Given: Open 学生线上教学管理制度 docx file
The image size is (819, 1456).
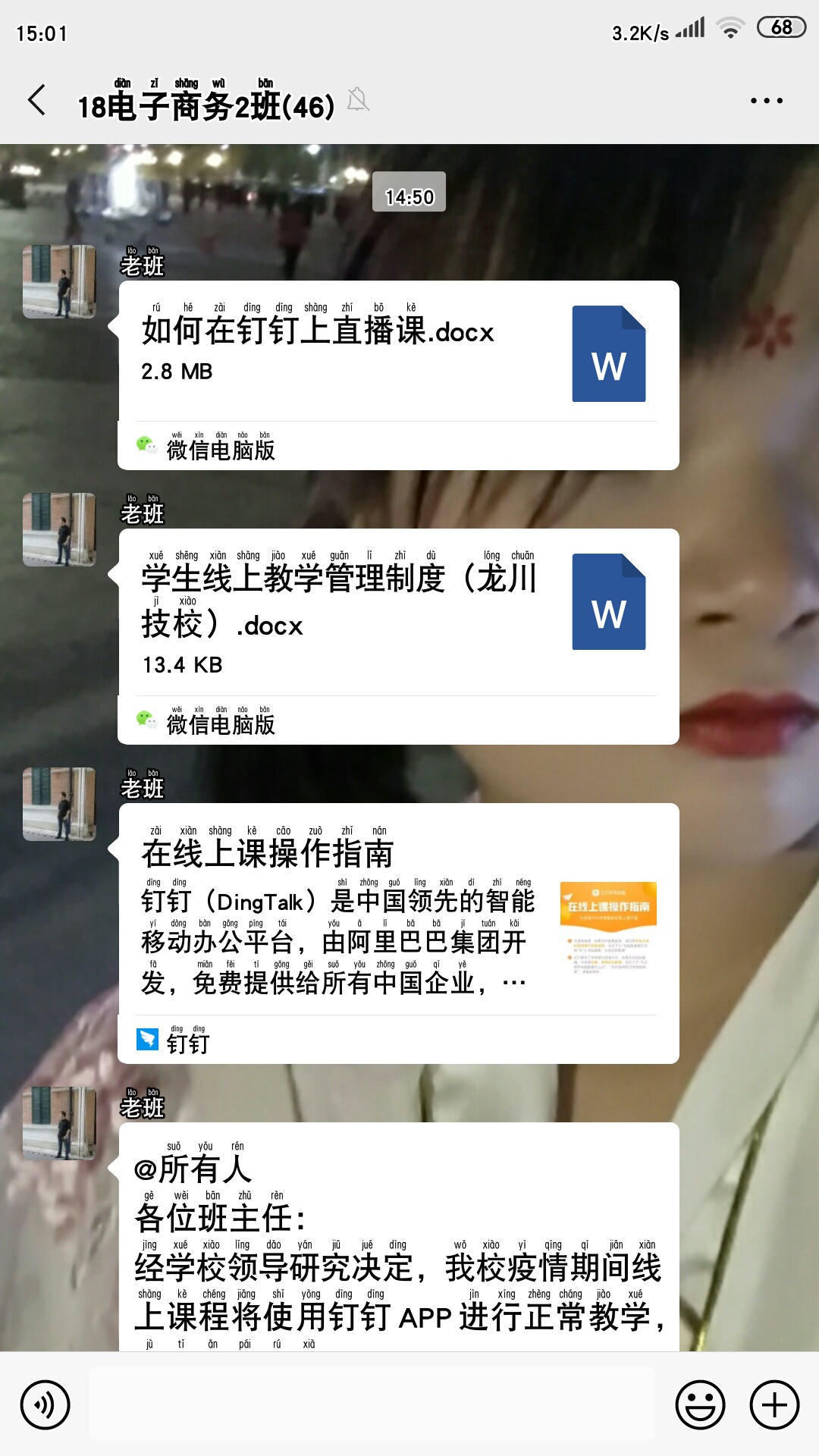Looking at the screenshot, I should 398,636.
